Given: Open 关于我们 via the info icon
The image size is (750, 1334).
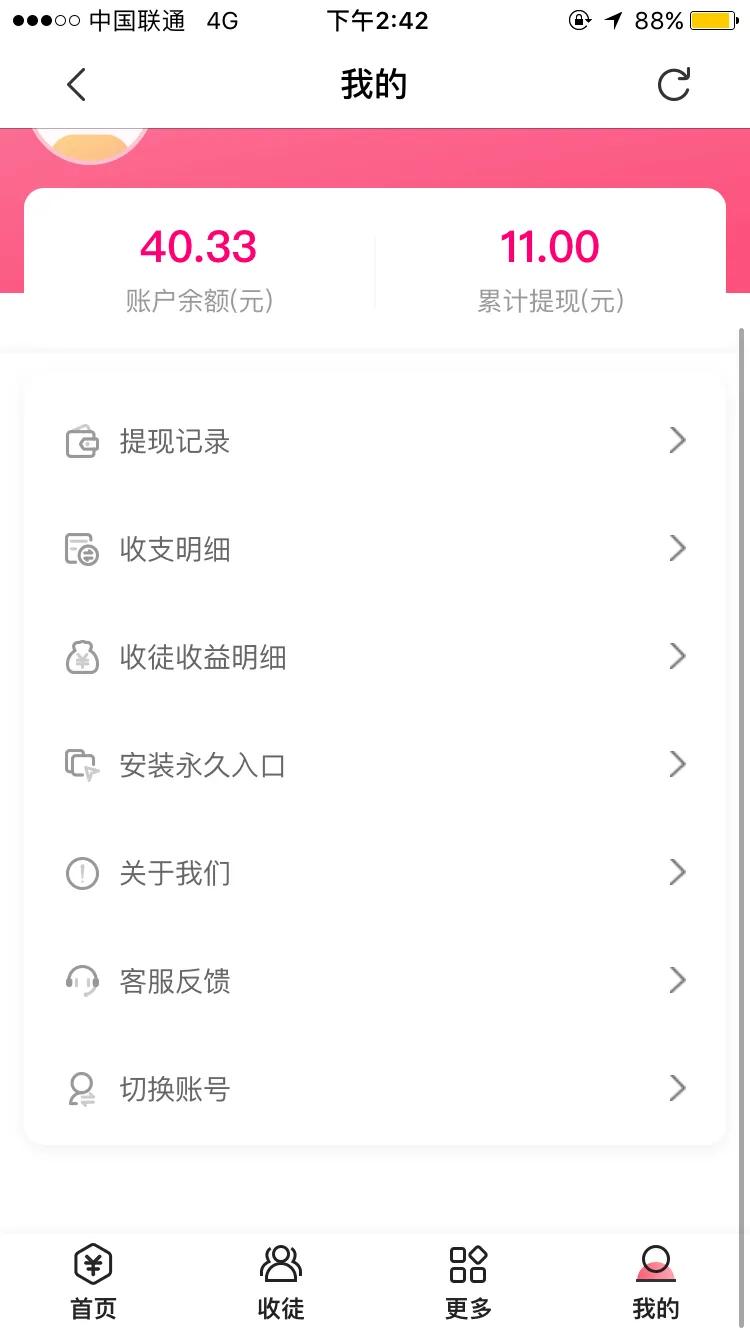Looking at the screenshot, I should click(x=82, y=872).
